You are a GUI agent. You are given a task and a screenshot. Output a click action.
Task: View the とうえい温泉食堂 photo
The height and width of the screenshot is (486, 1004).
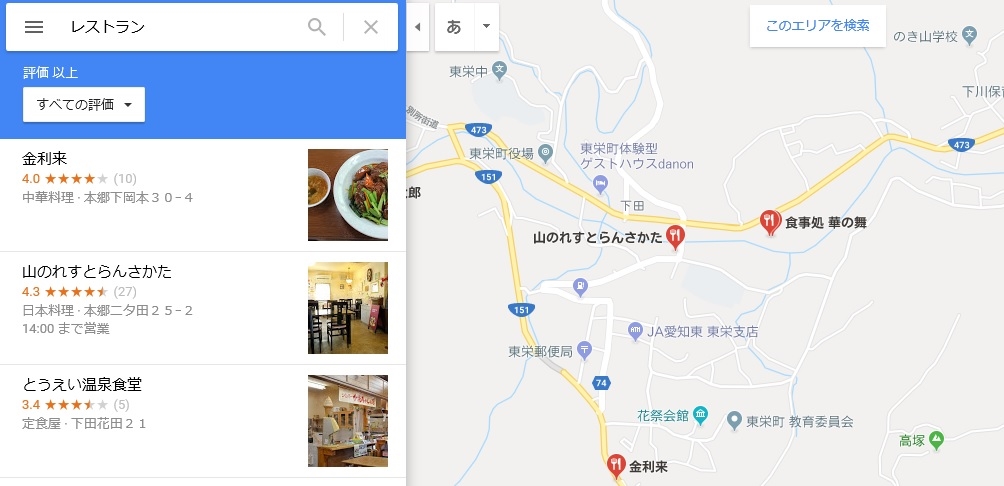click(x=347, y=421)
